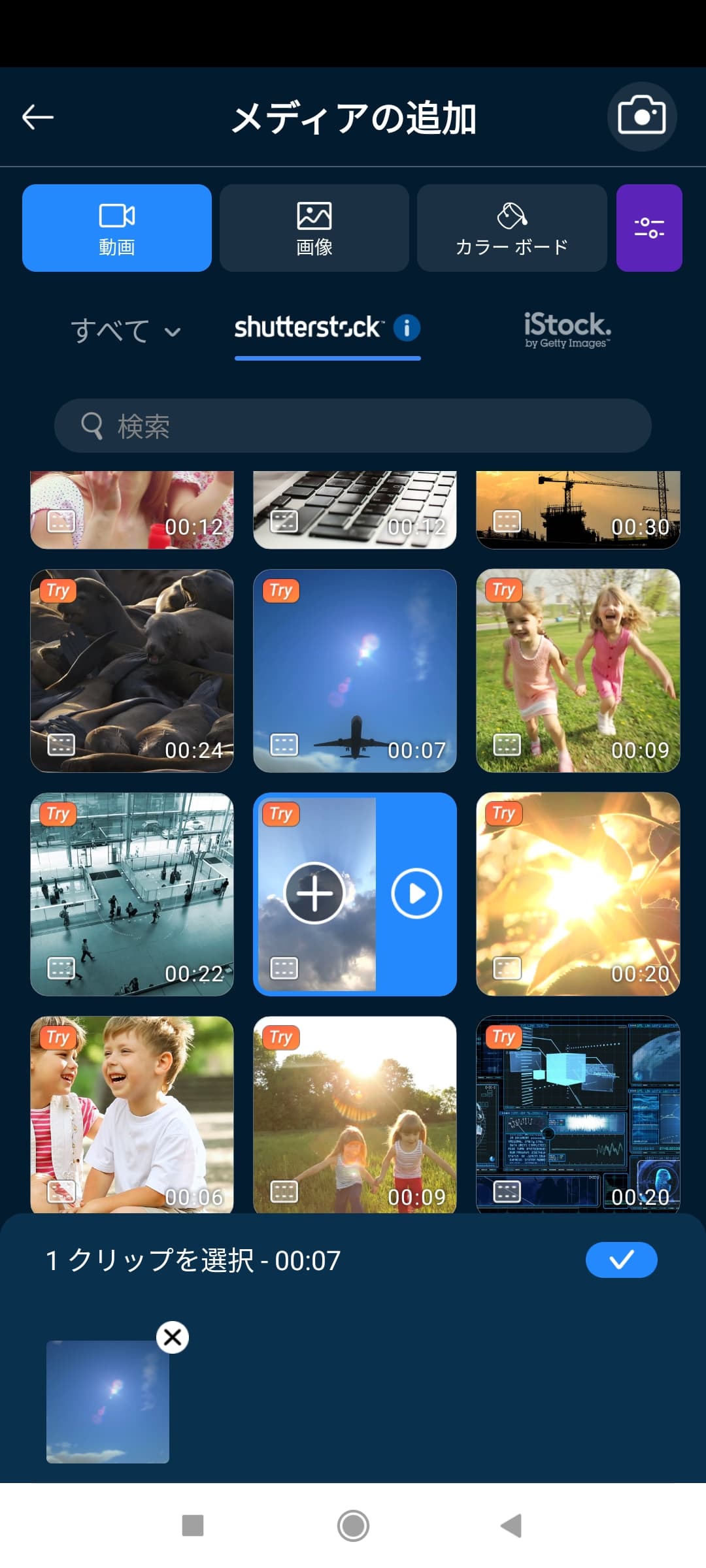
Task: Confirm selection with the checkmark button
Action: click(x=621, y=1260)
